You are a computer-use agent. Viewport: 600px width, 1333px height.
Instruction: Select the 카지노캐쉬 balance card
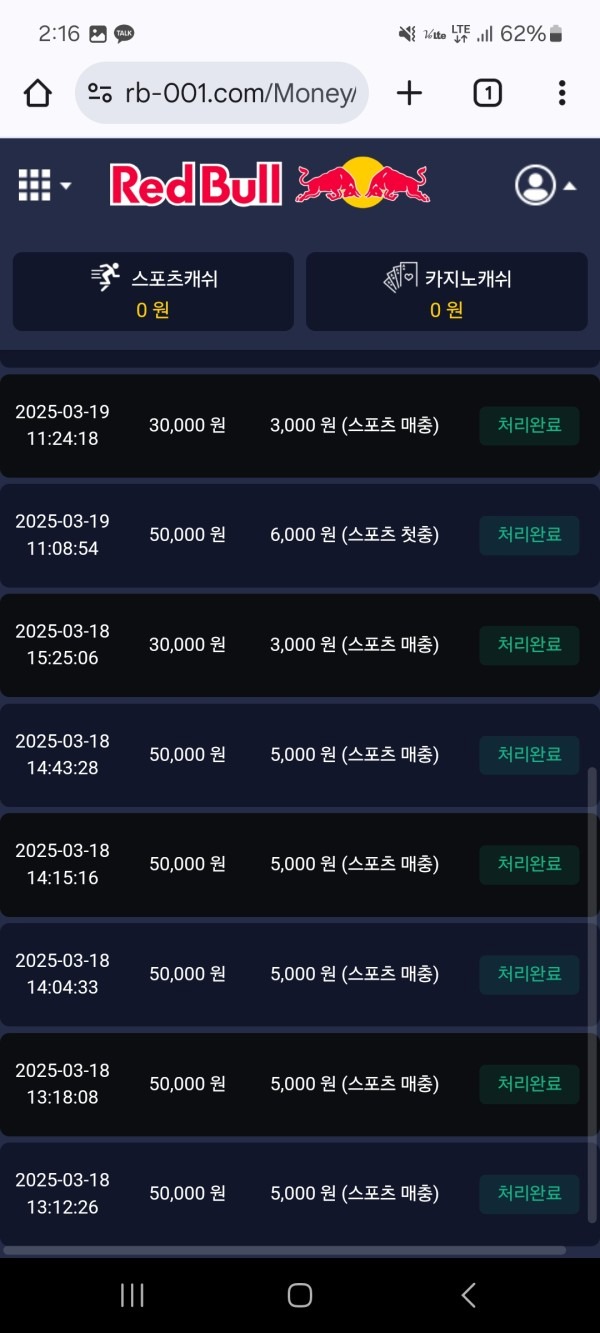click(x=446, y=292)
